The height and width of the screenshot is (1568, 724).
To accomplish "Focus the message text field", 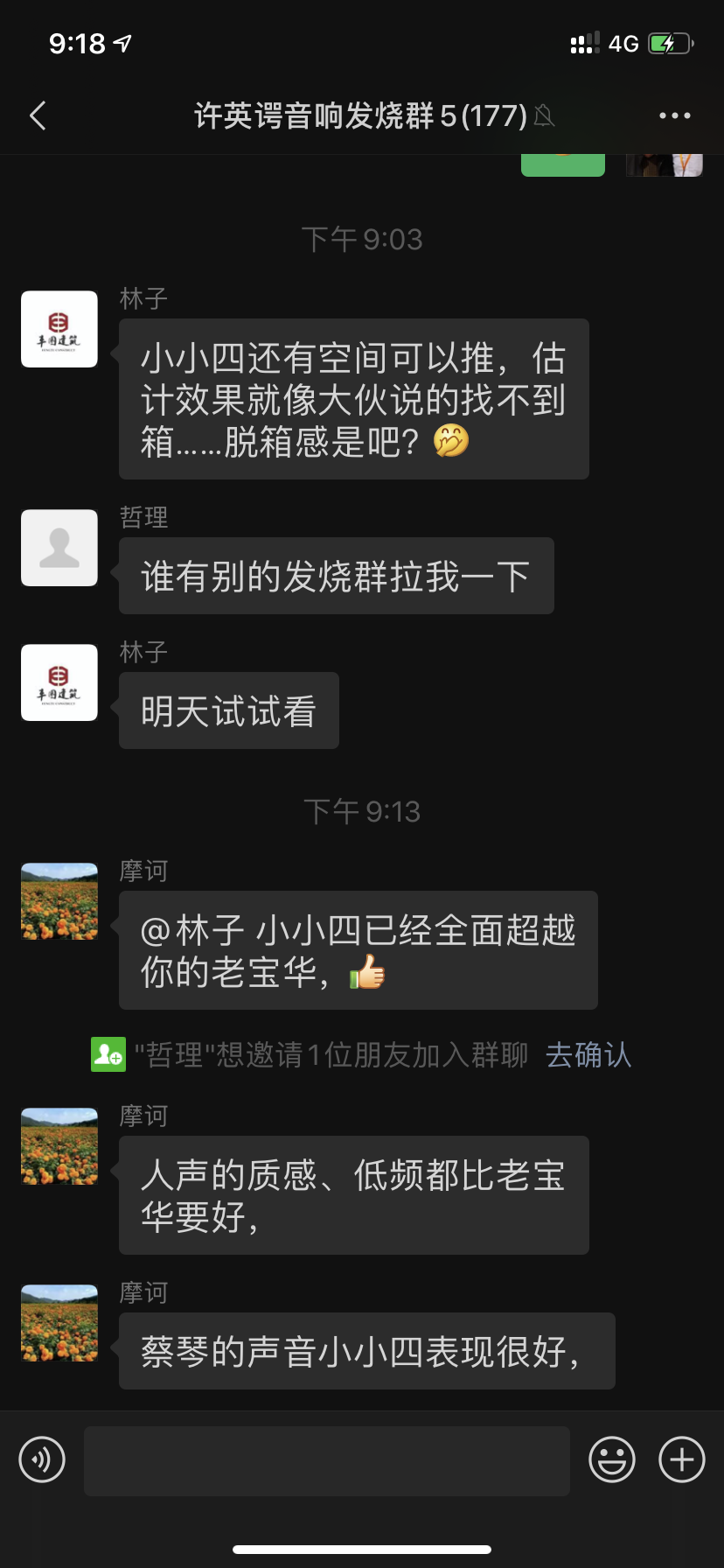I will pos(326,1460).
